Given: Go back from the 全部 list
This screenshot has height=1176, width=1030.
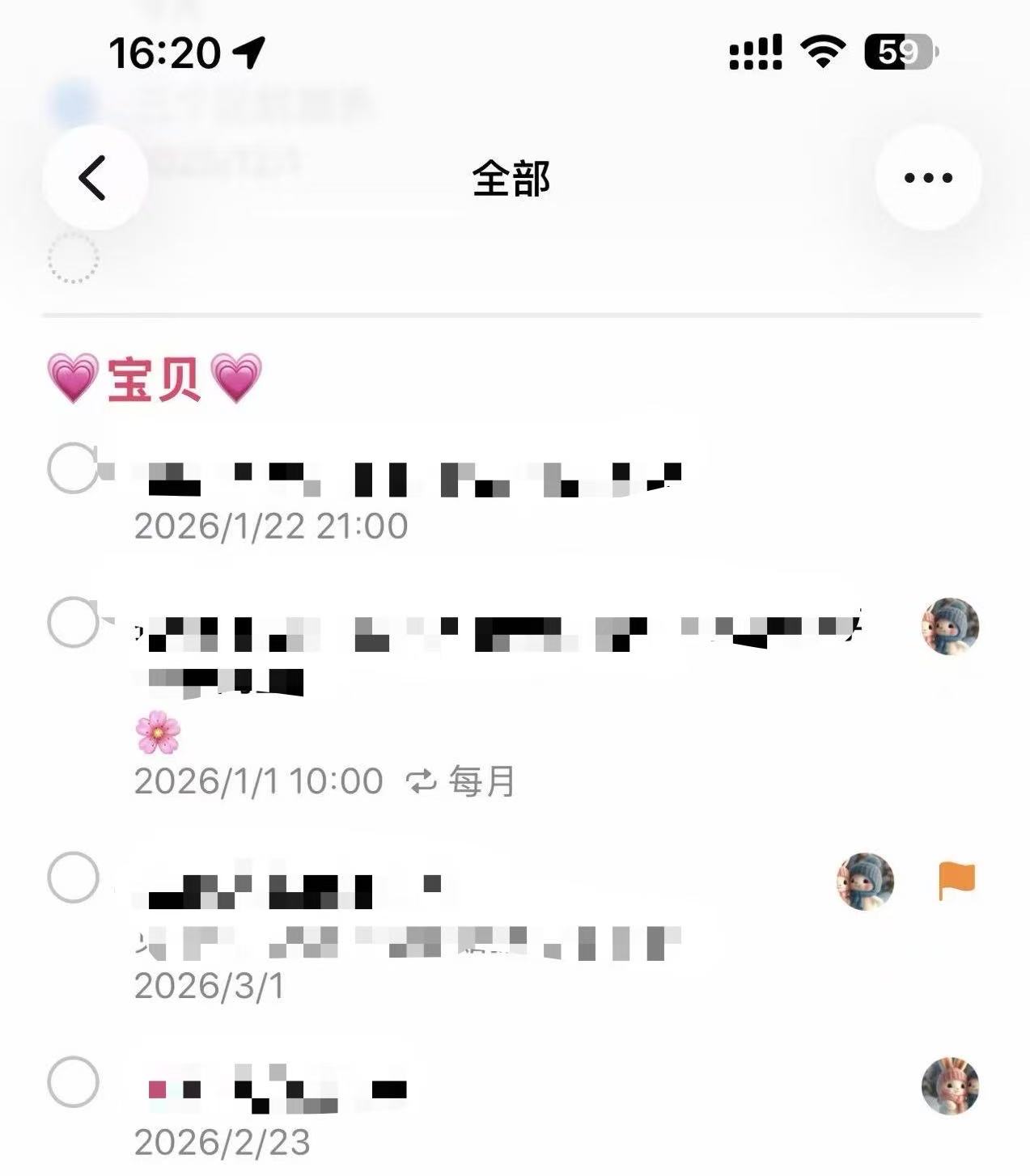Looking at the screenshot, I should point(94,178).
